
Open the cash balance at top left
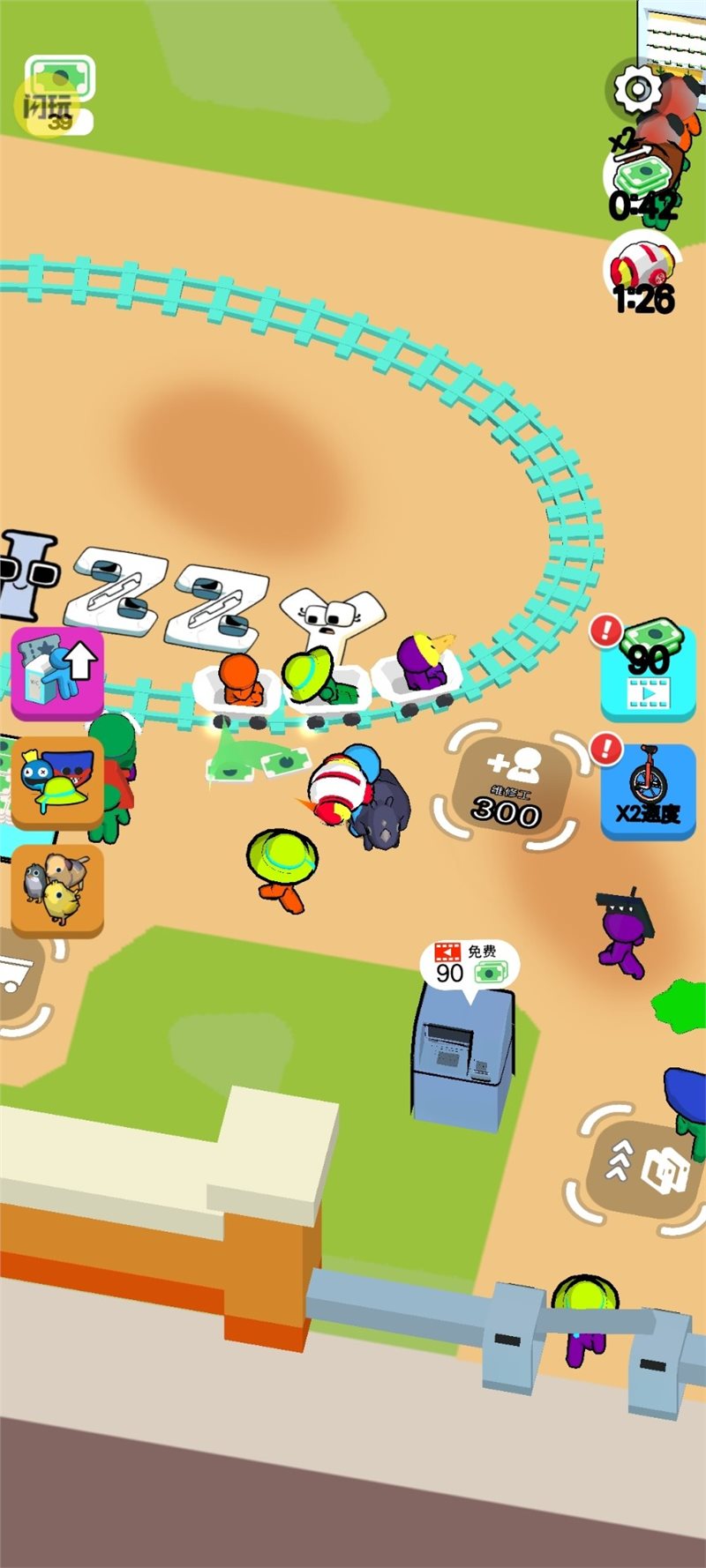[59, 95]
